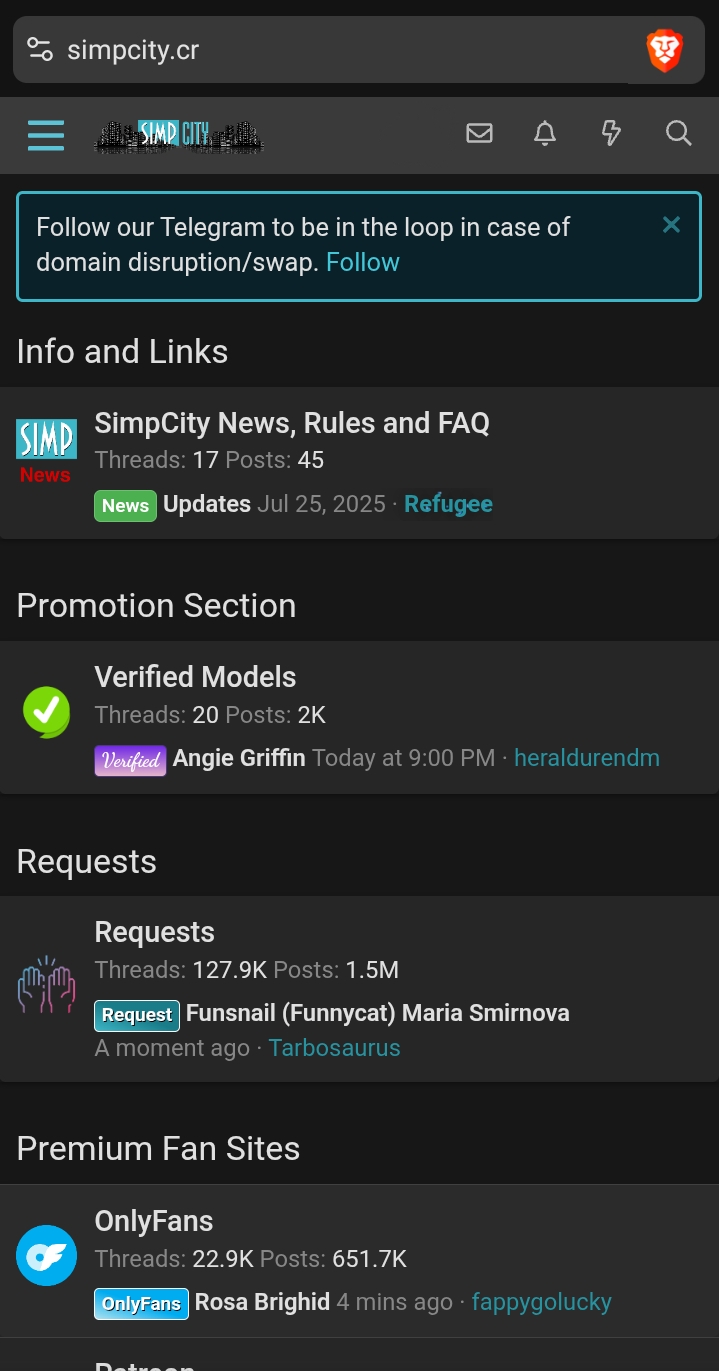719x1371 pixels.
Task: Open the Funsnail (Funnycat) Maria Smirnova thread
Action: click(x=378, y=1013)
